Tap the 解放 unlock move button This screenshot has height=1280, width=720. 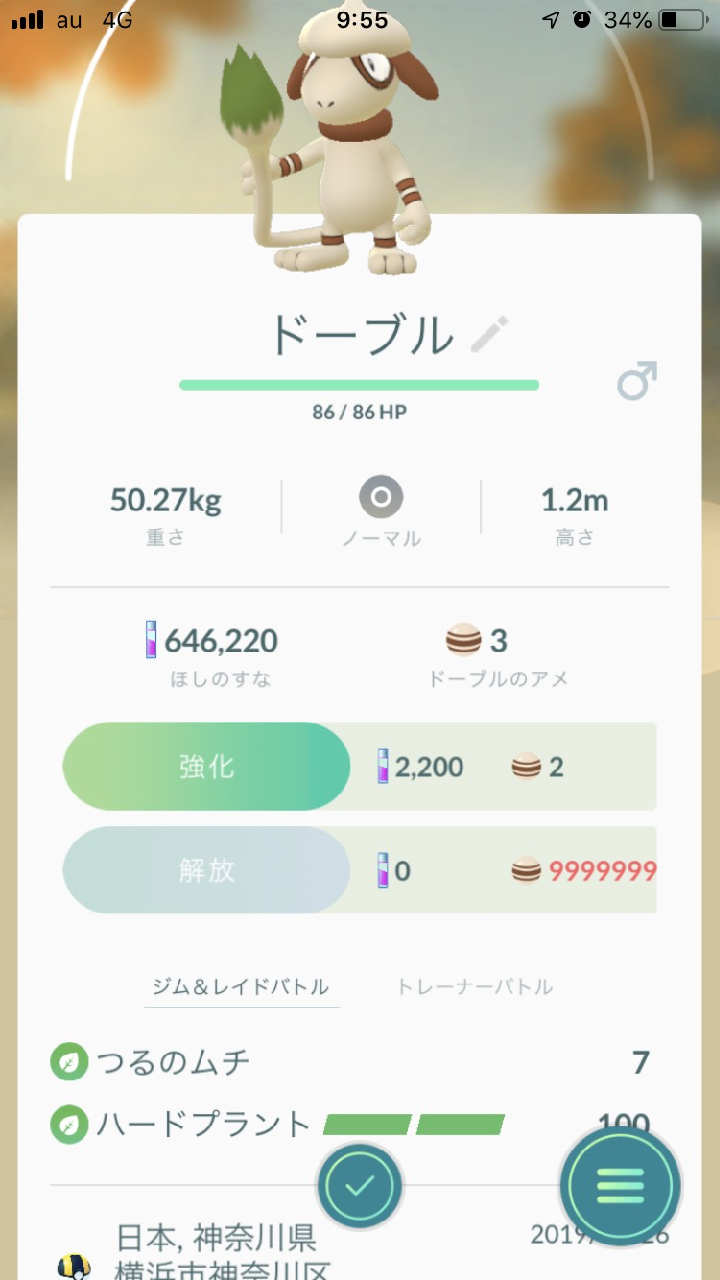207,870
